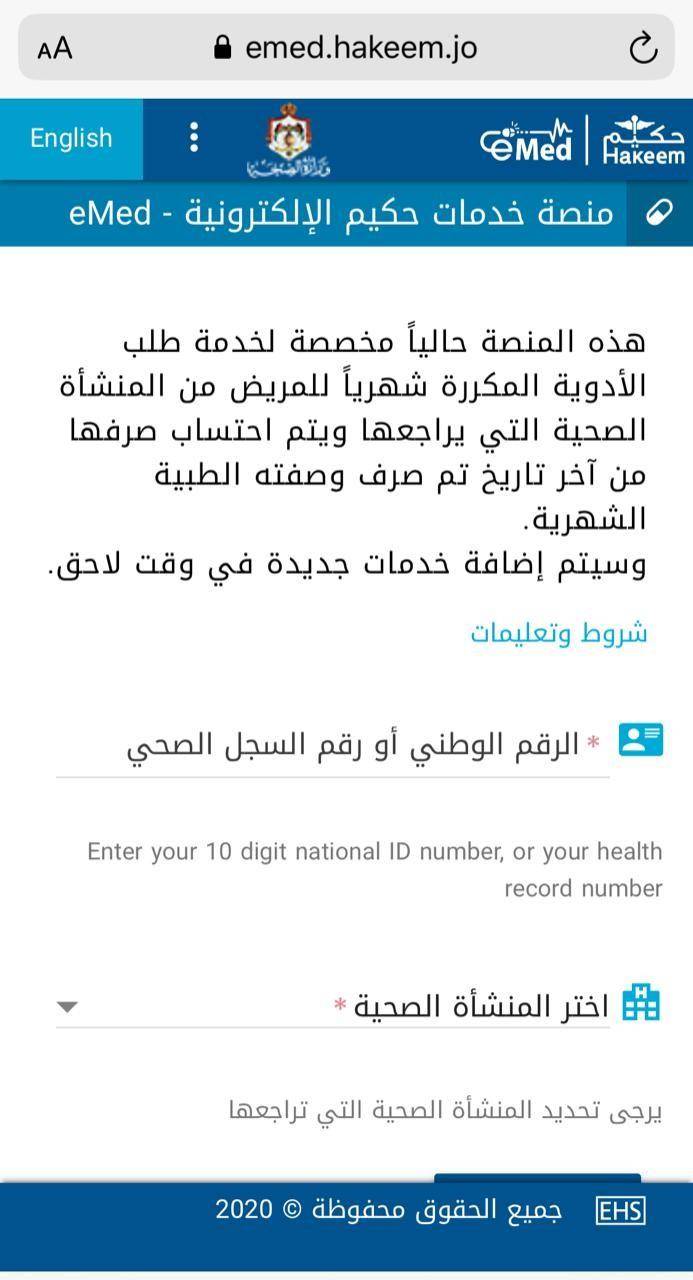693x1280 pixels.
Task: Expand the health facility dropdown
Action: [x=333, y=1005]
